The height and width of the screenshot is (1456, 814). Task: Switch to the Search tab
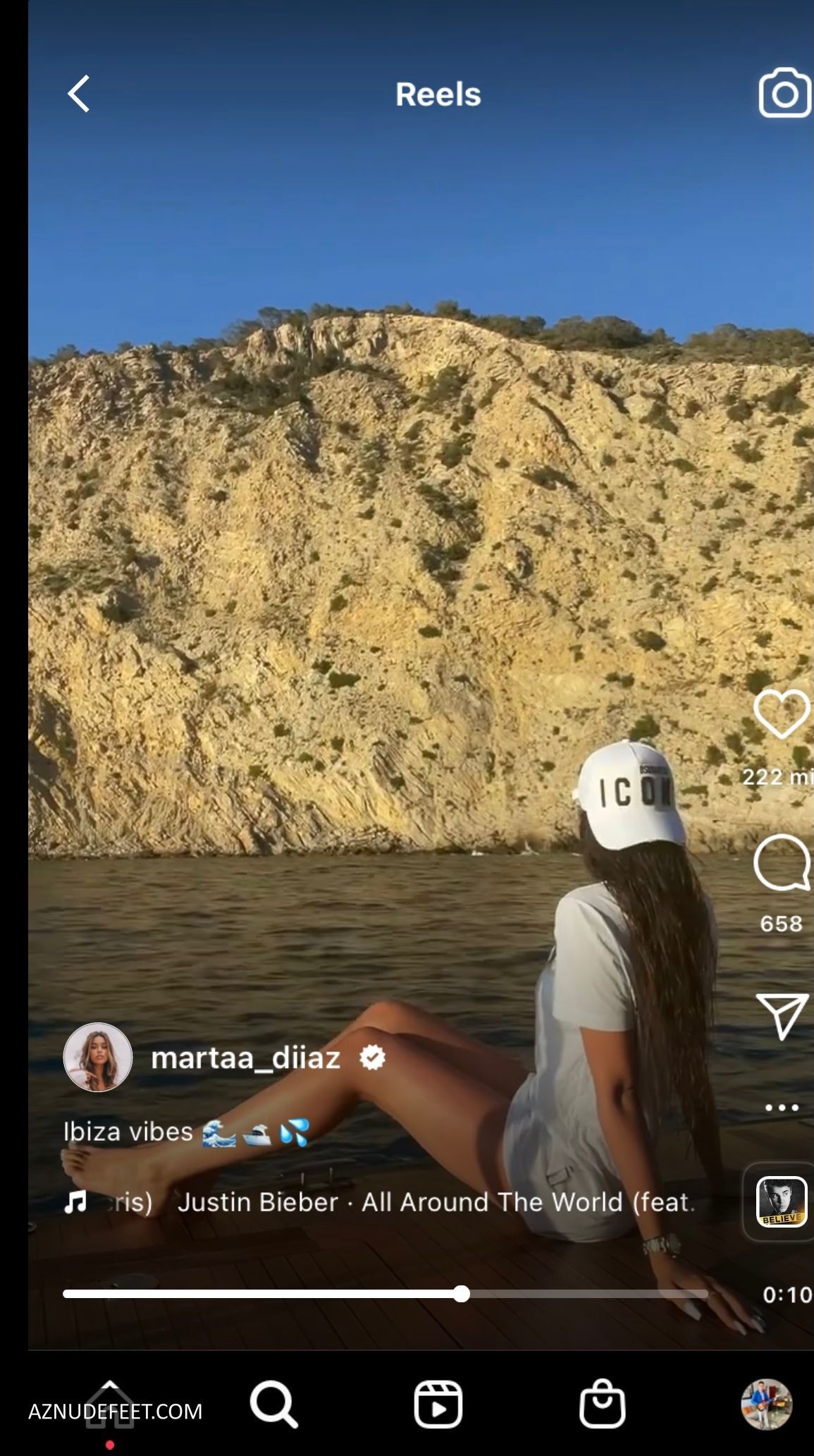[x=273, y=1404]
